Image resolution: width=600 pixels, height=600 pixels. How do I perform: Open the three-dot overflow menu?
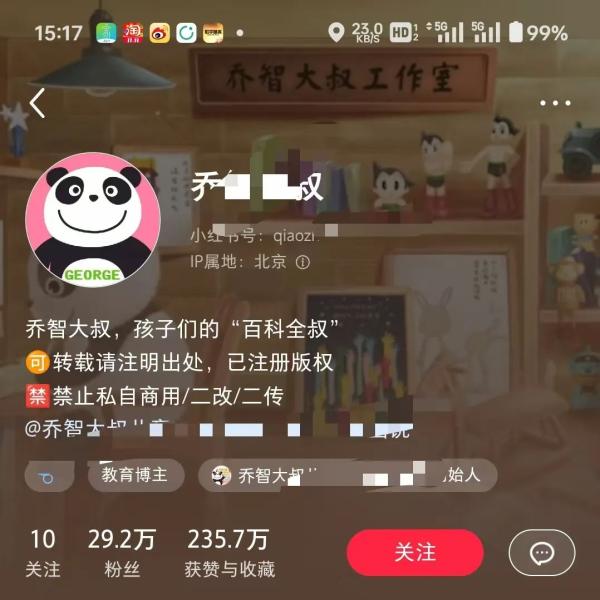point(555,103)
